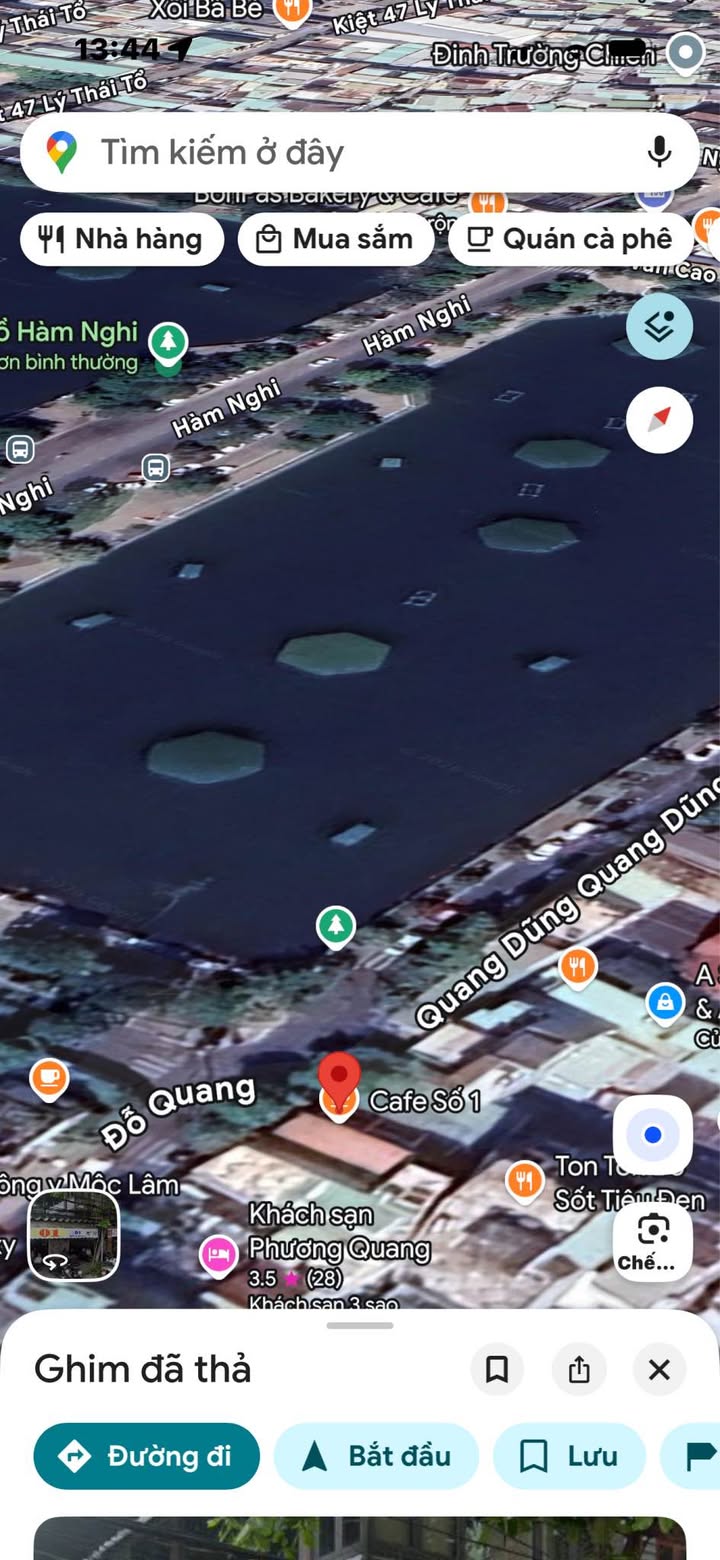The width and height of the screenshot is (720, 1560).
Task: Start voice search with the microphone
Action: pyautogui.click(x=659, y=152)
